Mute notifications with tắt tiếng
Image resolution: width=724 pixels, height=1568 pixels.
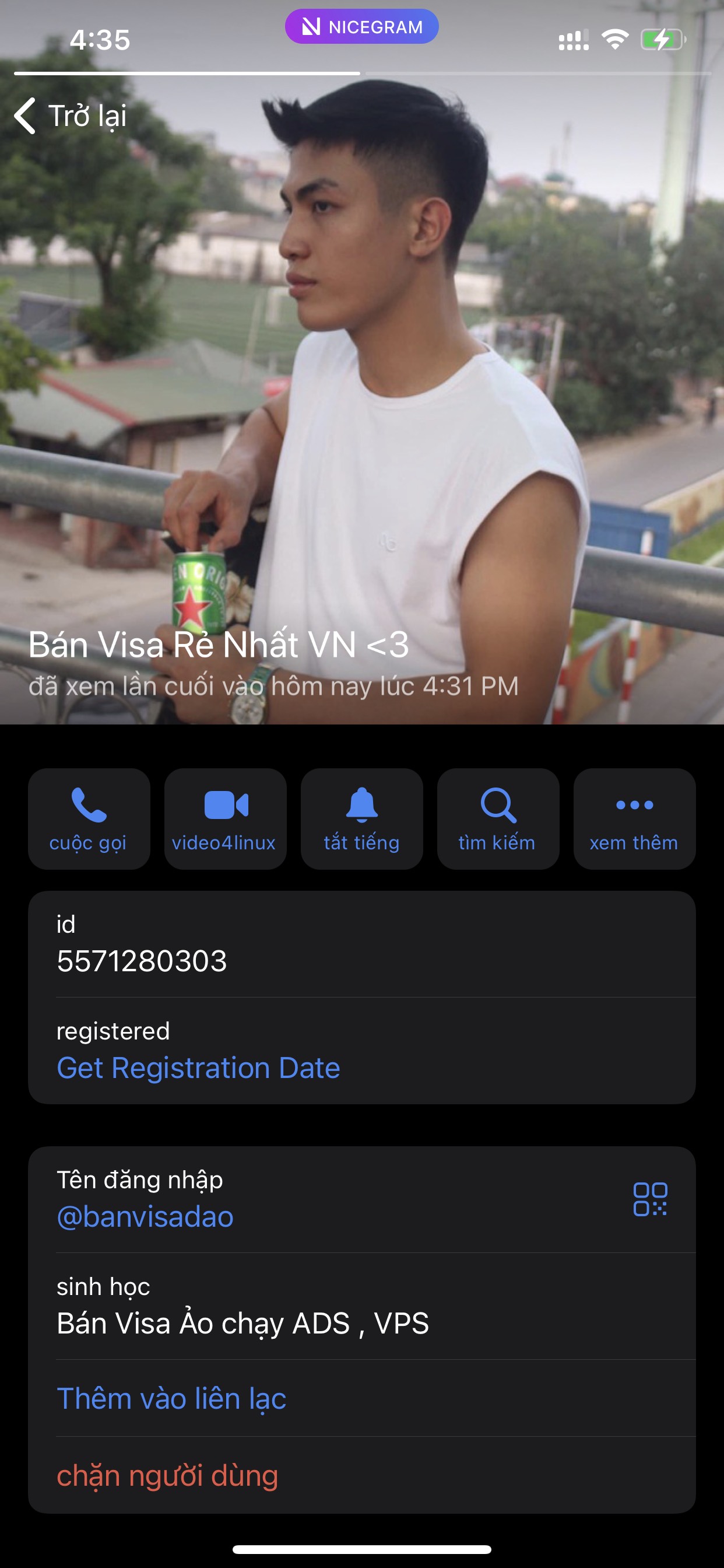(x=361, y=818)
